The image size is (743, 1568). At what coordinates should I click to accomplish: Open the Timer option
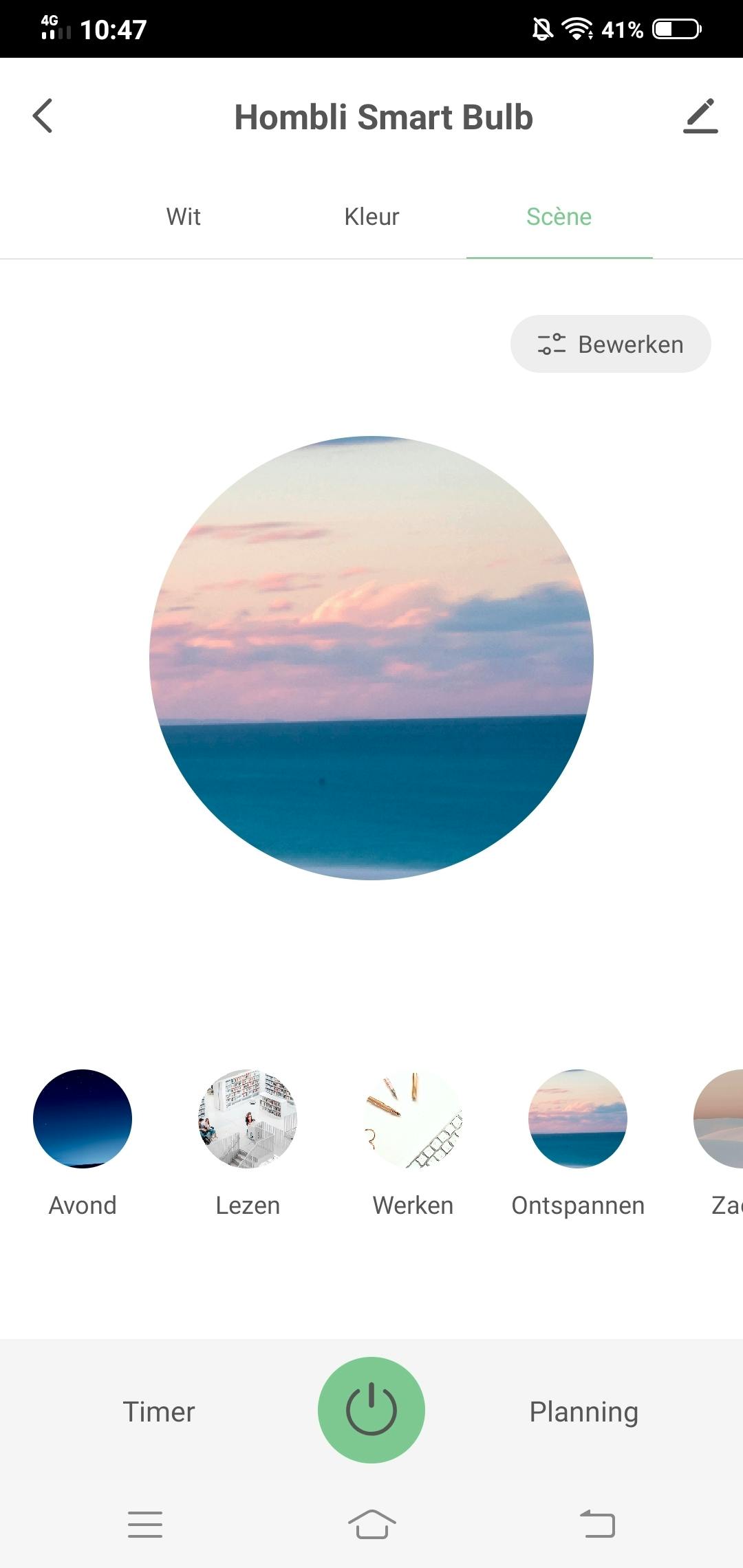pos(159,1412)
